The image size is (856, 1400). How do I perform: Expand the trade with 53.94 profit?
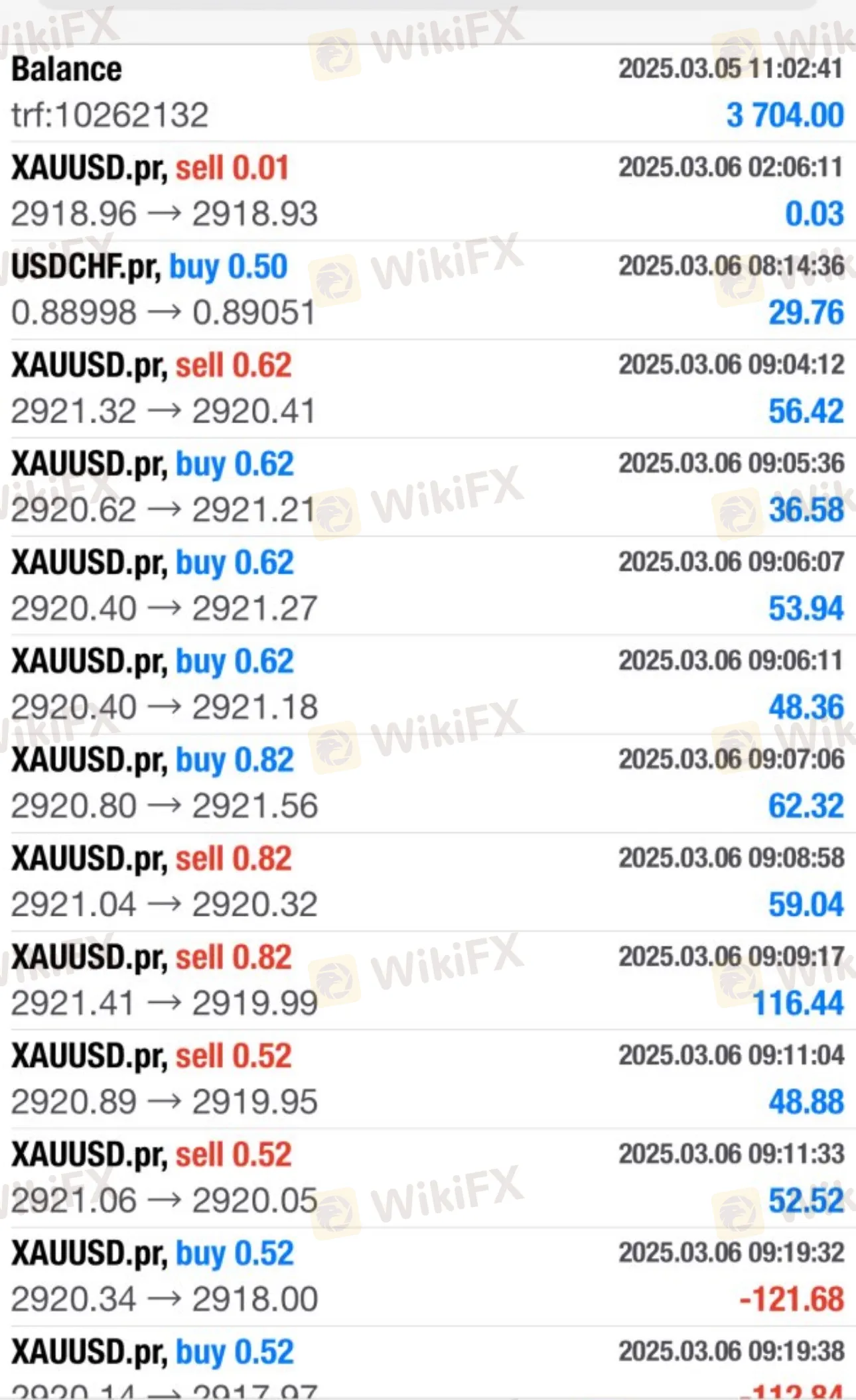[427, 586]
